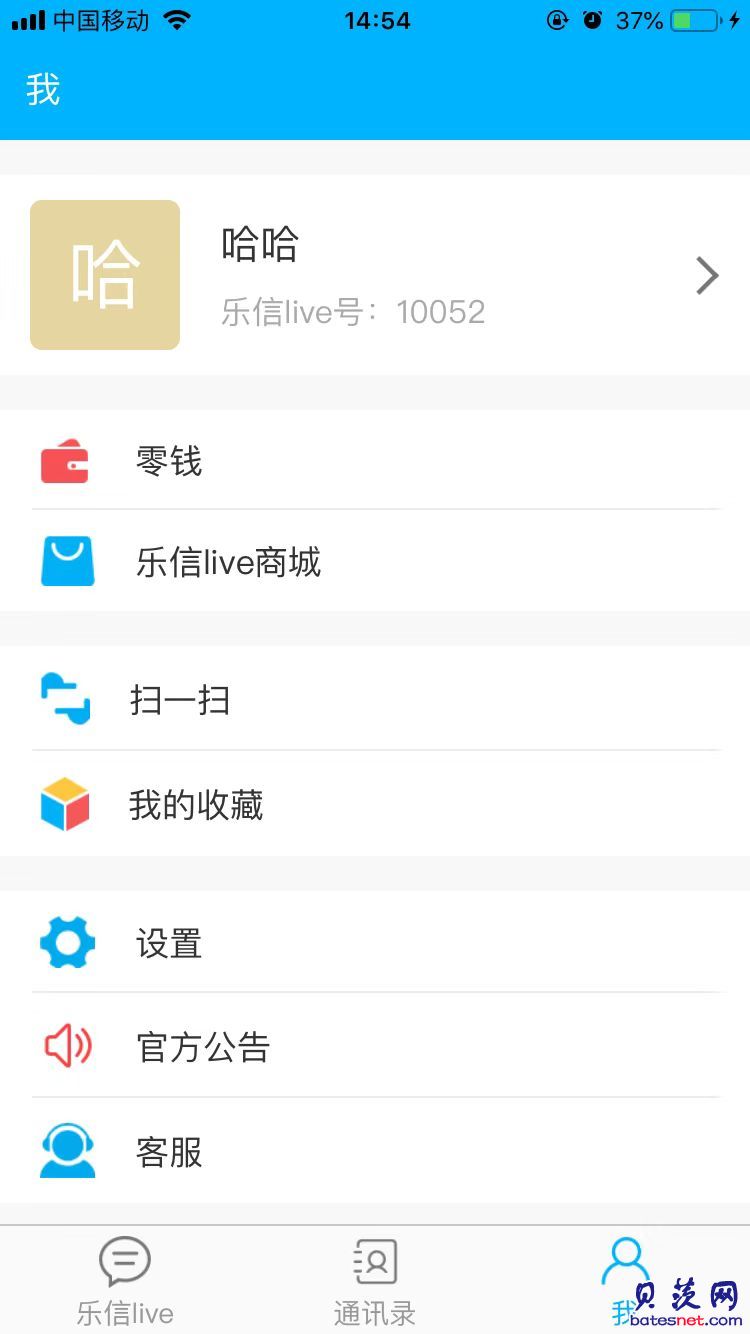Switch to the 乐信live tab
Viewport: 750px width, 1334px height.
[125, 1281]
